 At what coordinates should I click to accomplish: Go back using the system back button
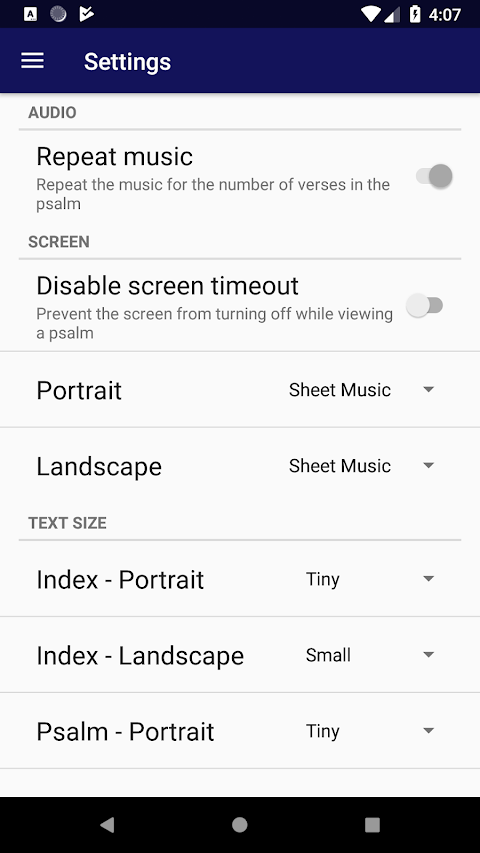[107, 825]
